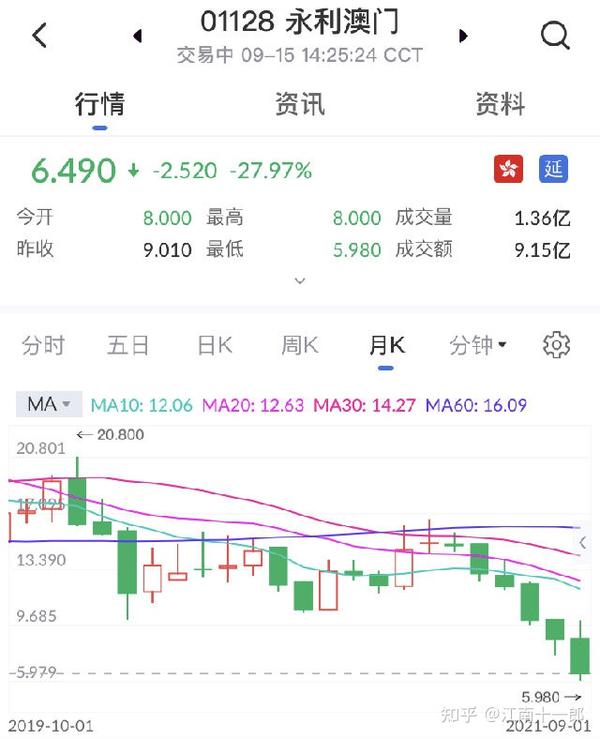Show the 分时 intraday chart
Viewport: 600px width, 739px height.
point(43,346)
